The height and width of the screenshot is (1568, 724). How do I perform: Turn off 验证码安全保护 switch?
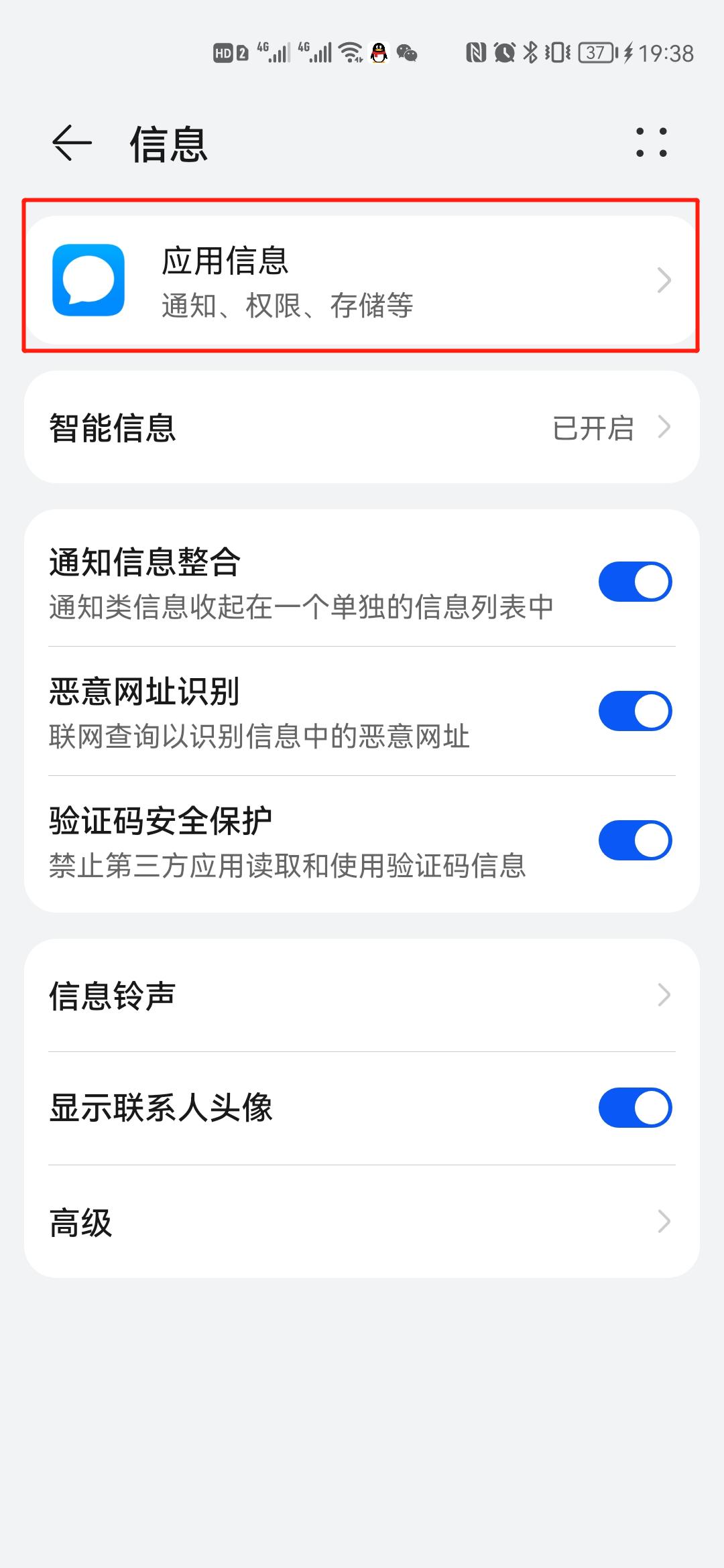coord(635,840)
